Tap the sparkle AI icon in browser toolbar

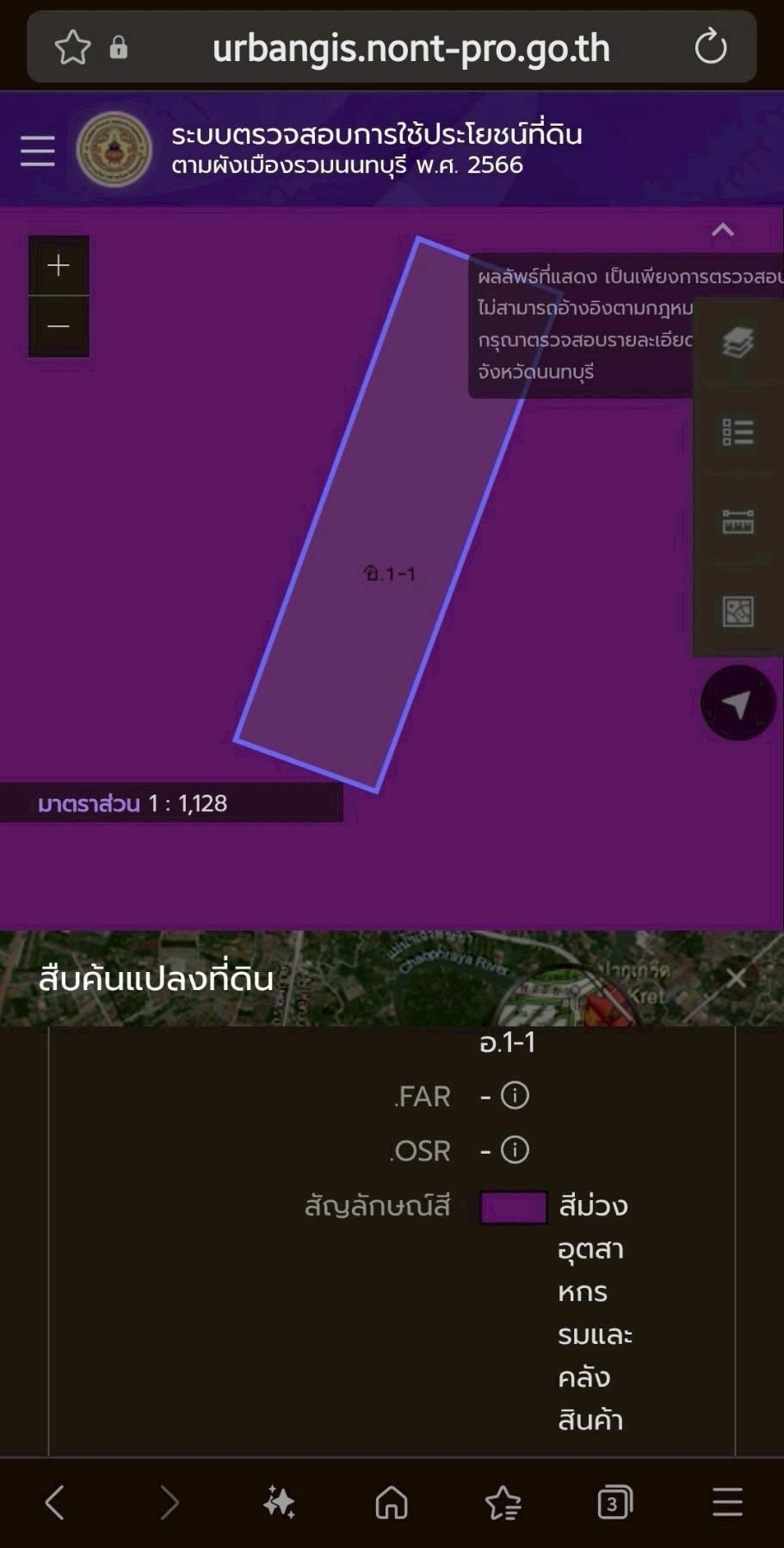pyautogui.click(x=279, y=1502)
